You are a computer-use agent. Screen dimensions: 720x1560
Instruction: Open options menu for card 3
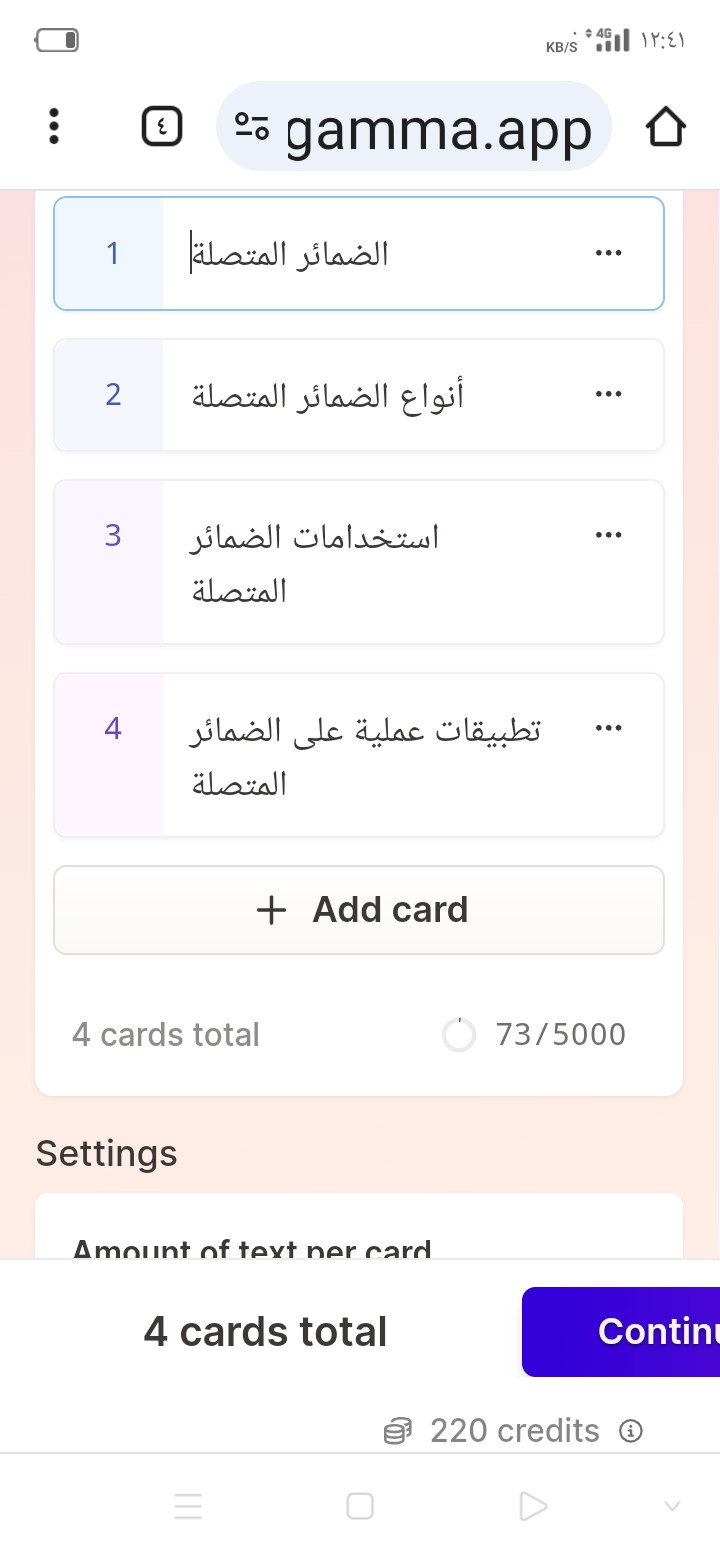pyautogui.click(x=608, y=536)
